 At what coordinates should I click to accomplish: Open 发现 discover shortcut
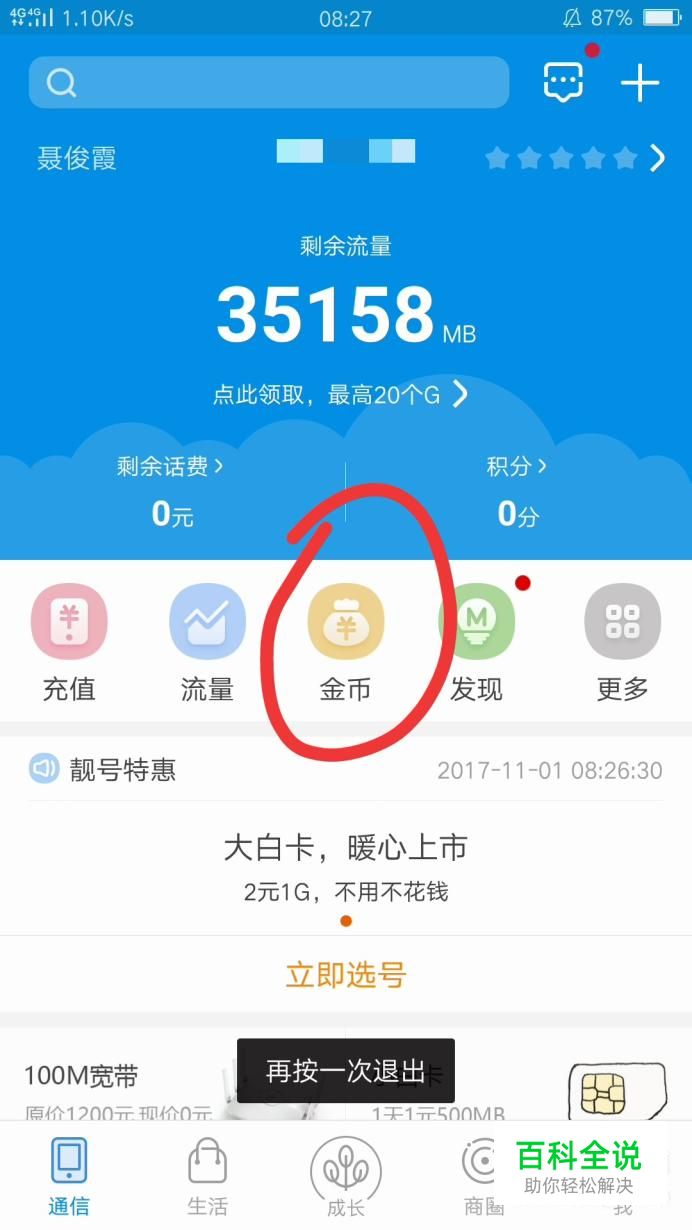[476, 644]
